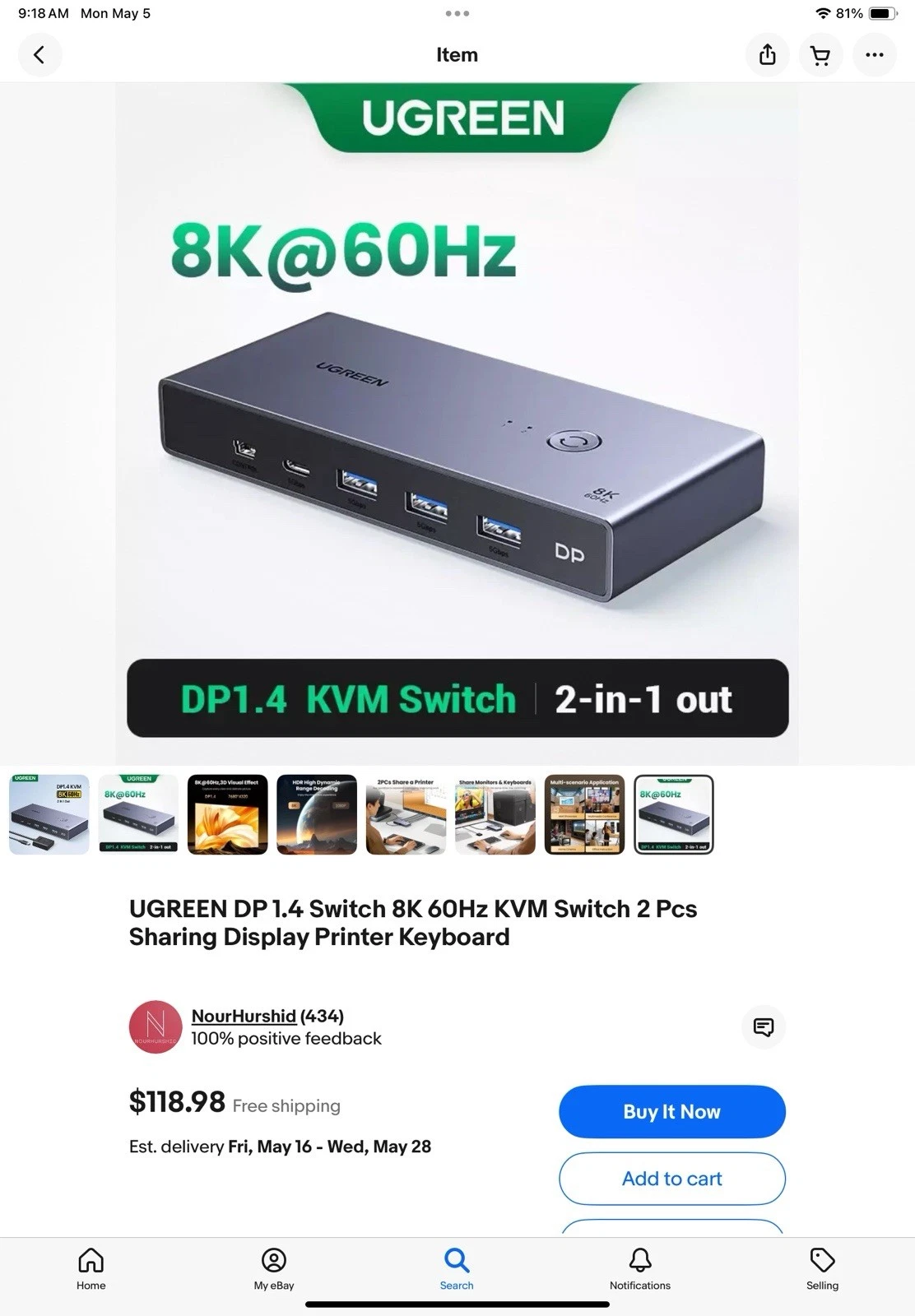
Task: Switch to the My eBay tab
Action: [273, 1269]
